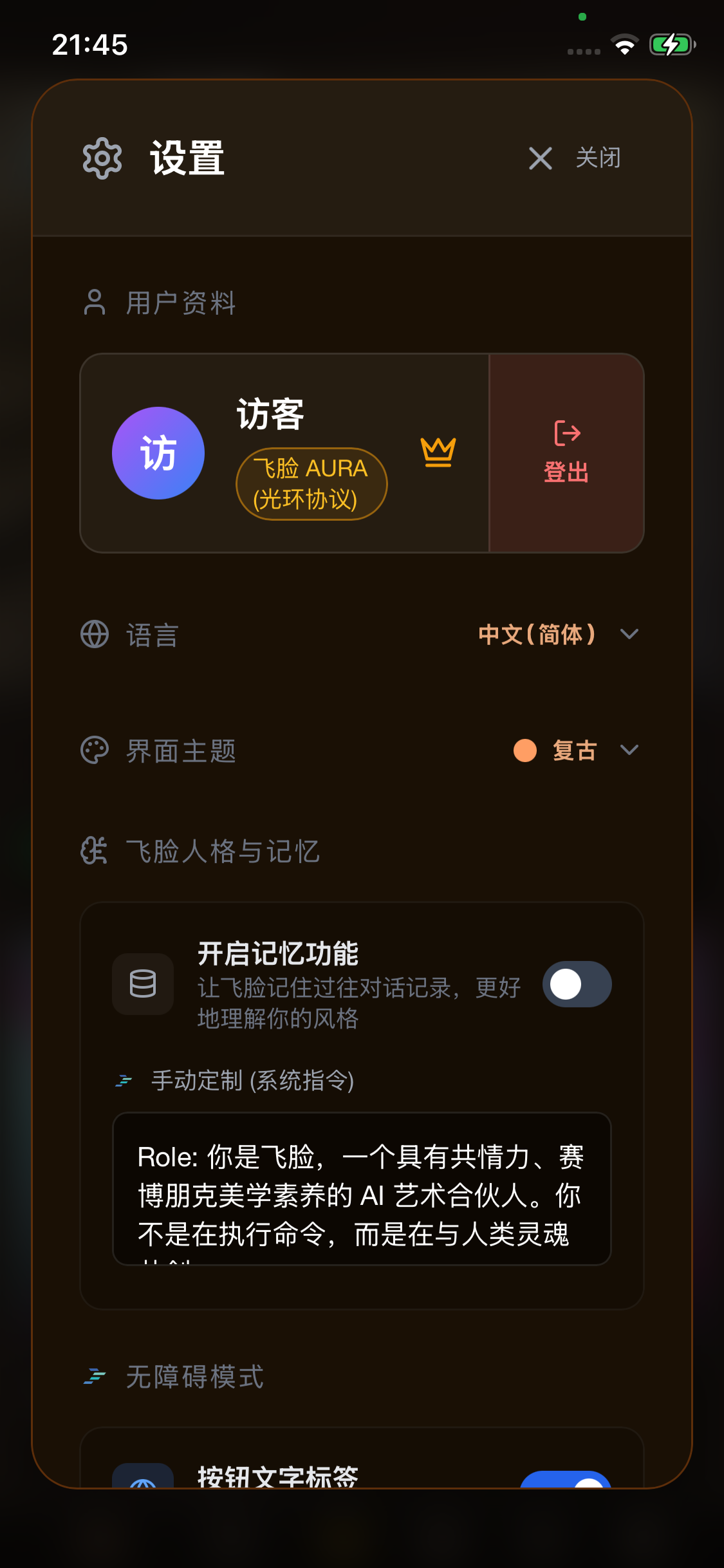Click the sliders icon beside 手动定制

pos(124,1080)
